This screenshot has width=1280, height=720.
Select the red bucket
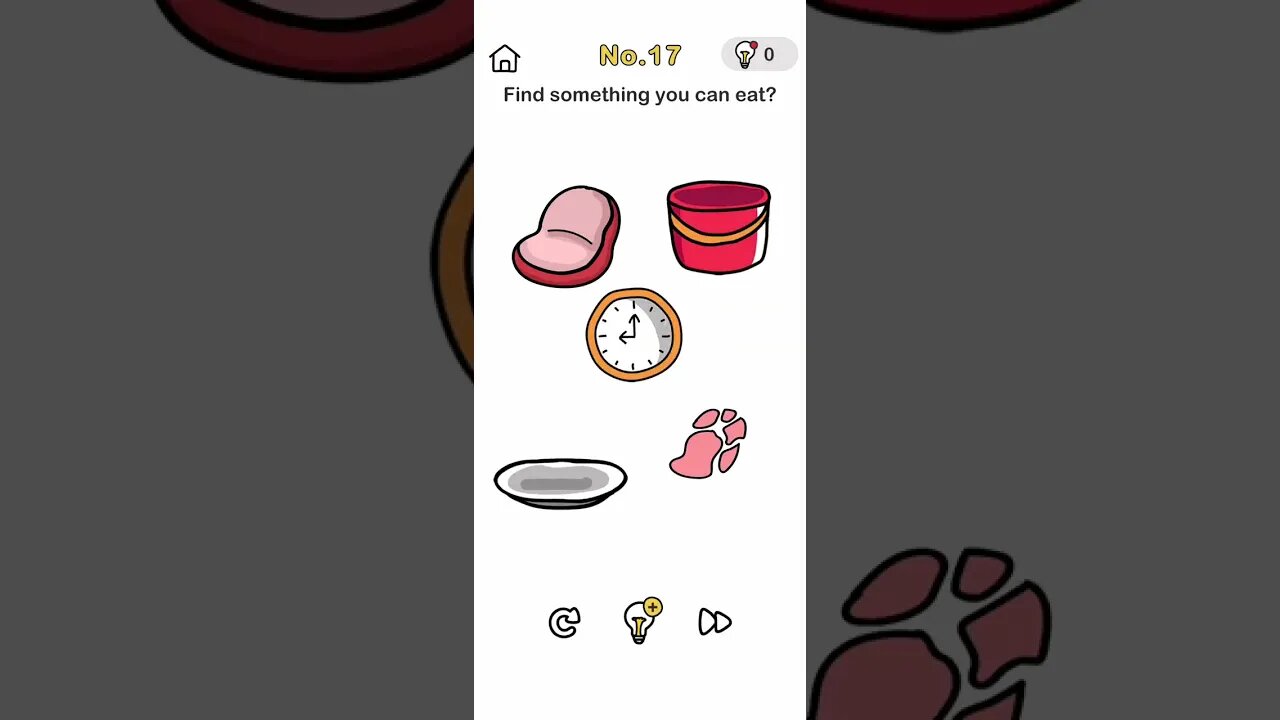[x=718, y=227]
